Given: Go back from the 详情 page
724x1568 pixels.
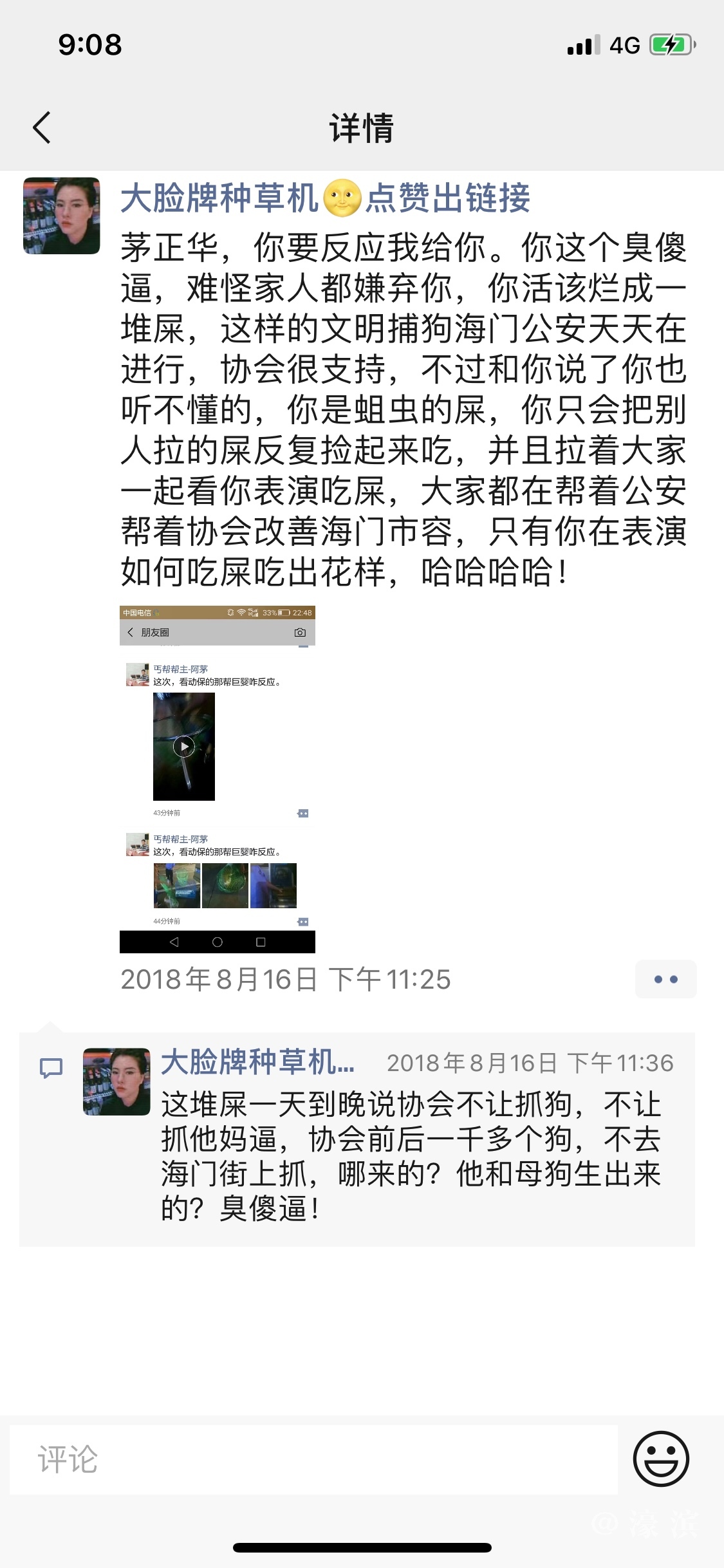Looking at the screenshot, I should [x=42, y=127].
